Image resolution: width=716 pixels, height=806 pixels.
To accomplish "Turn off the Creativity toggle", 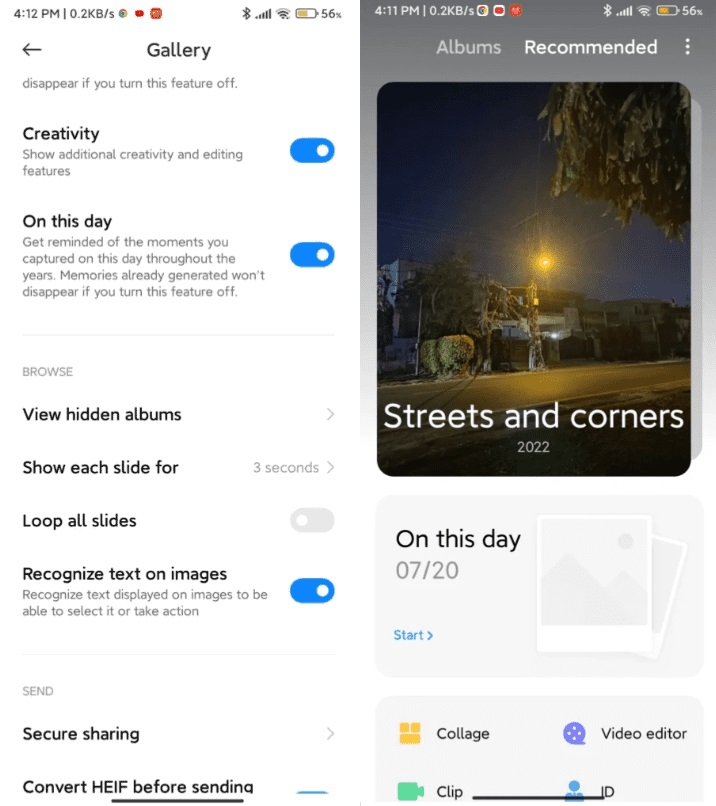I will click(x=312, y=151).
